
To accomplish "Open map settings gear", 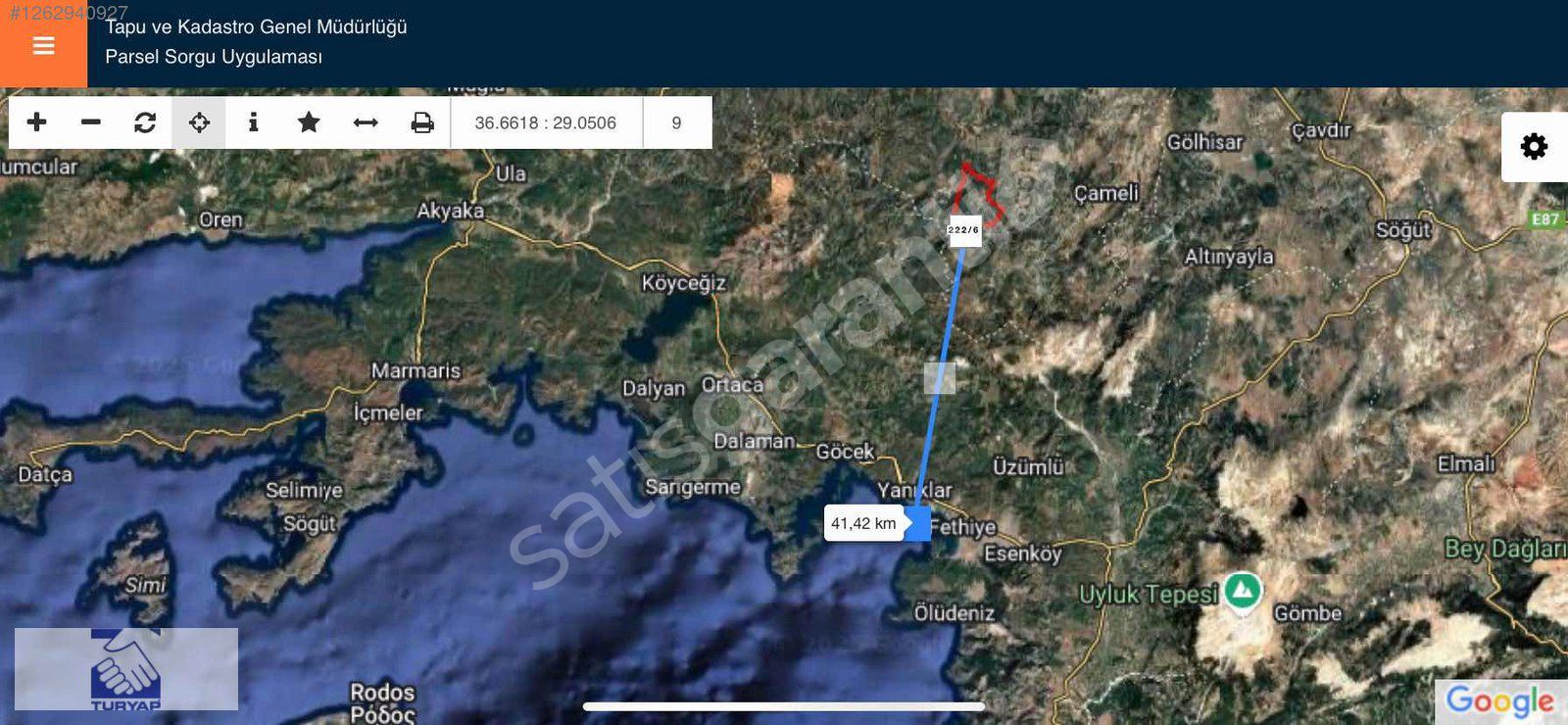I will (1534, 147).
